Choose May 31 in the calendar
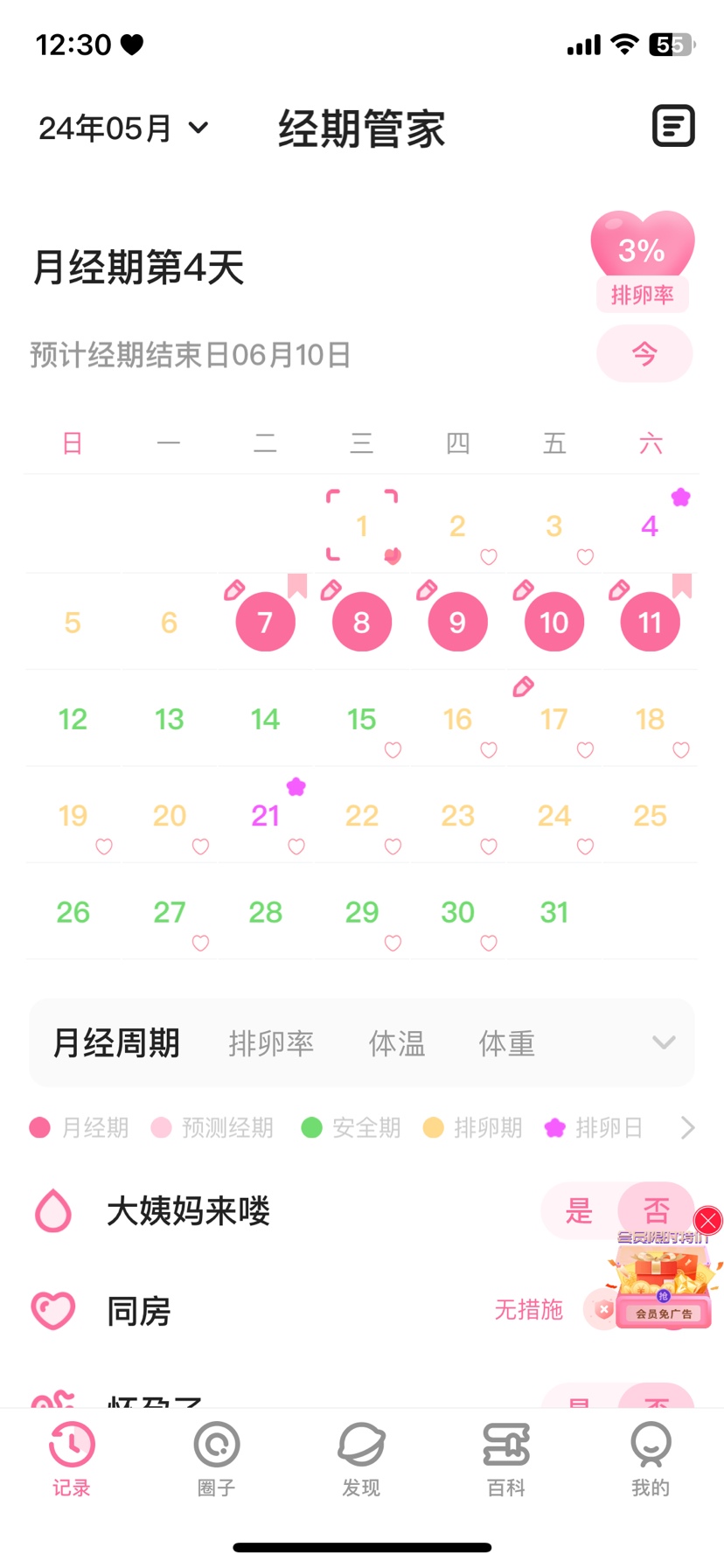This screenshot has width=724, height=1568. 553,912
